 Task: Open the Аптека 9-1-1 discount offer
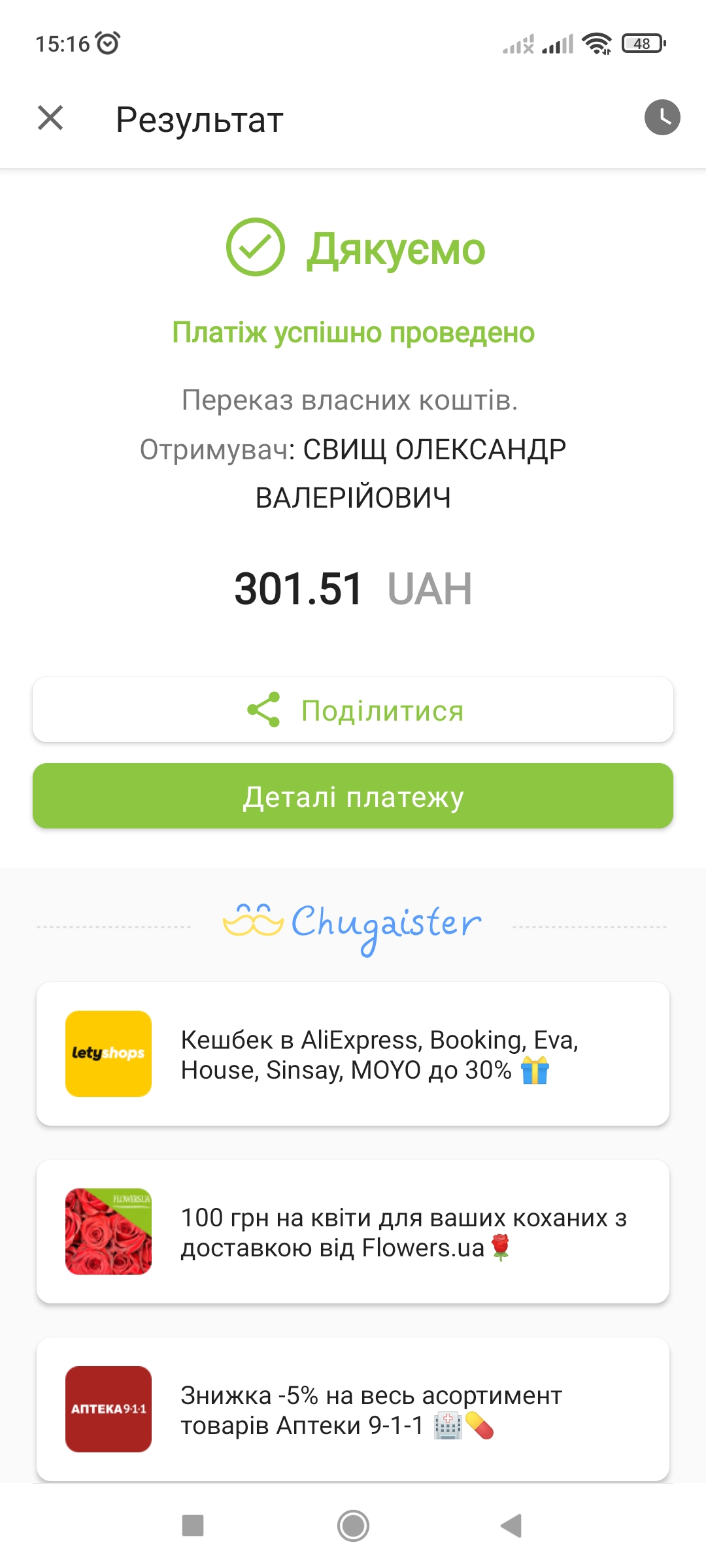353,1409
